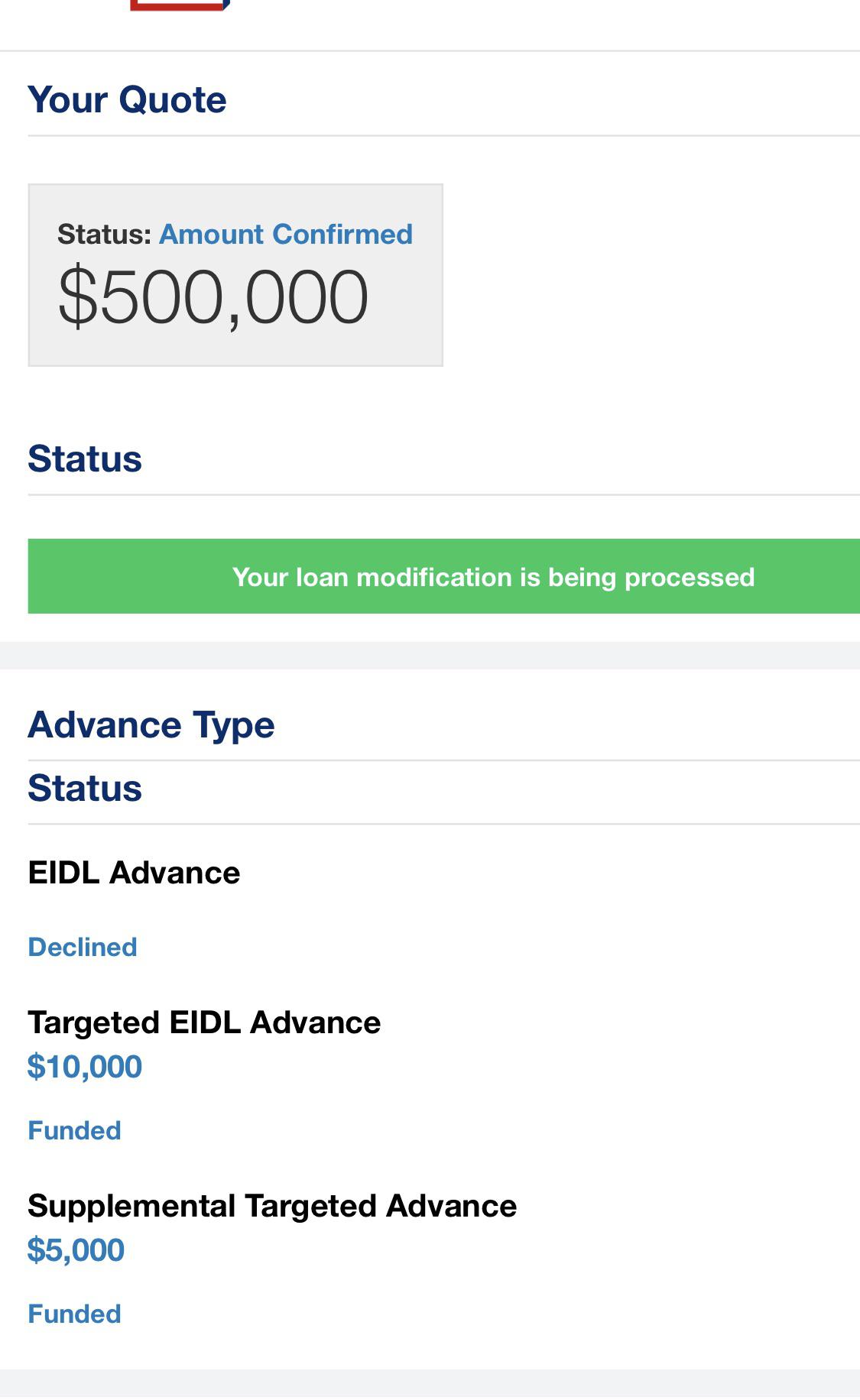
Task: Click the gray divider bar above Advance Type
Action: (x=430, y=653)
